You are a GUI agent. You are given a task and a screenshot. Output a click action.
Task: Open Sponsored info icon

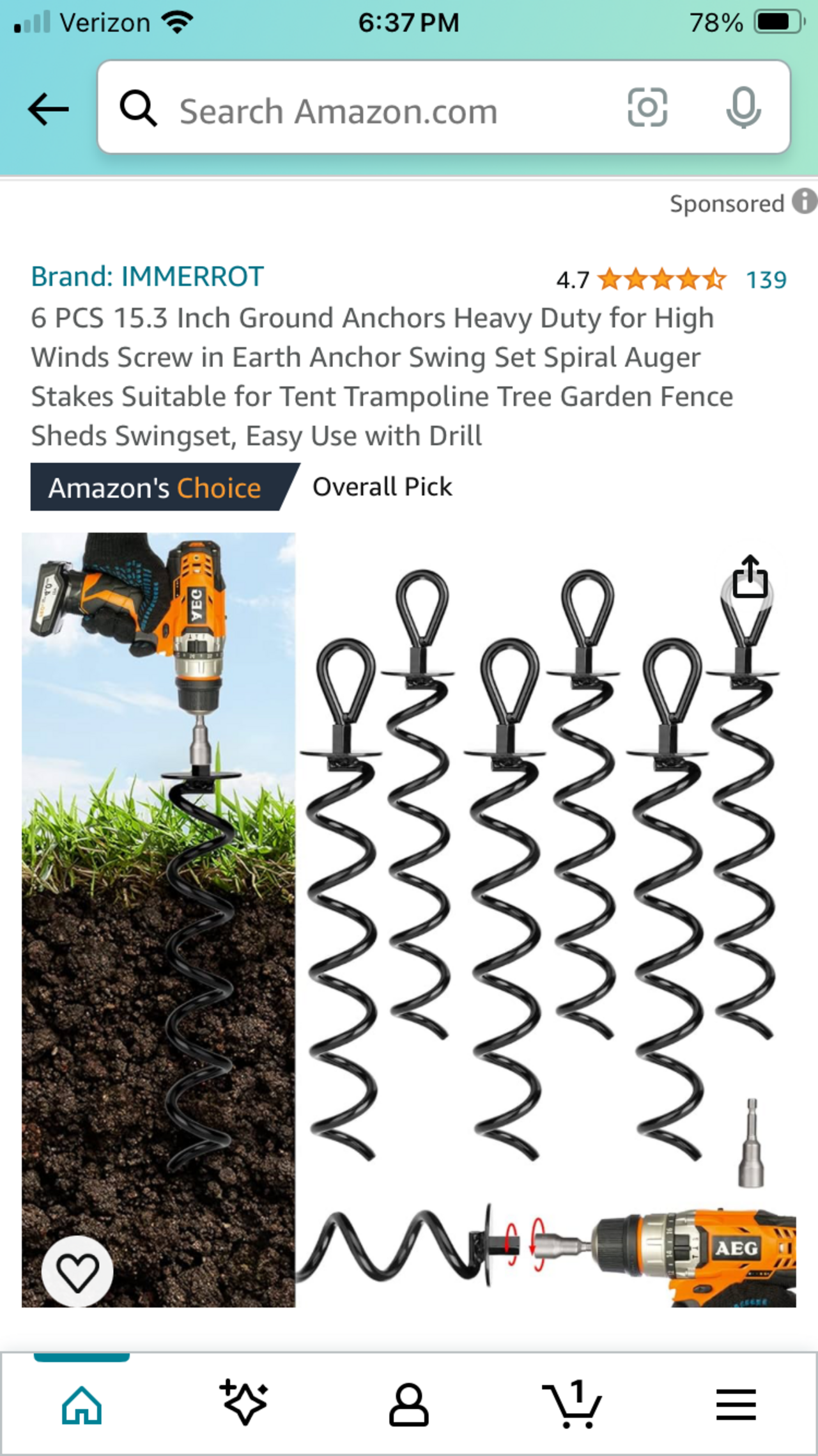click(805, 201)
